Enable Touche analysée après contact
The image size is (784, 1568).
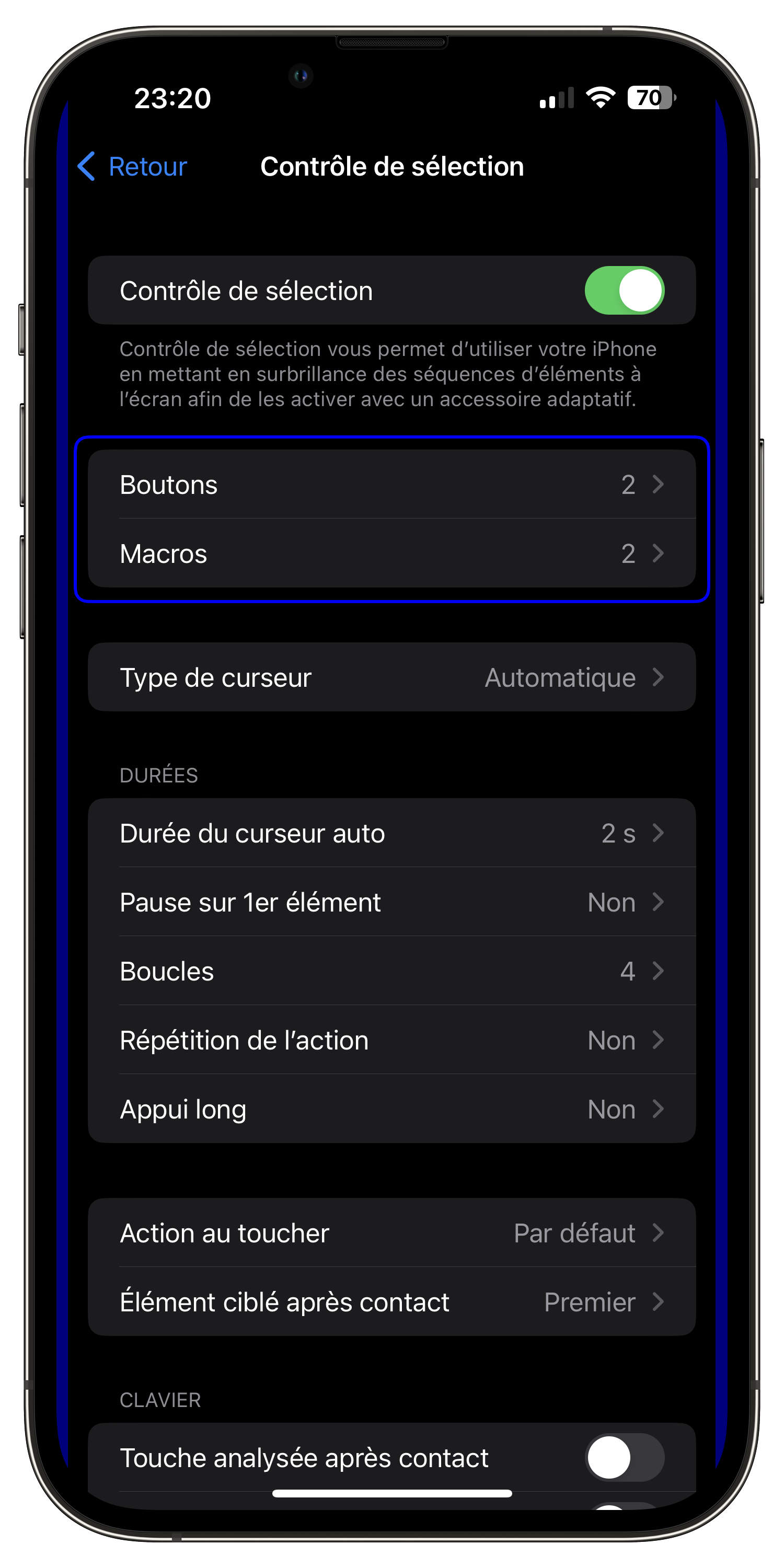[x=624, y=1457]
